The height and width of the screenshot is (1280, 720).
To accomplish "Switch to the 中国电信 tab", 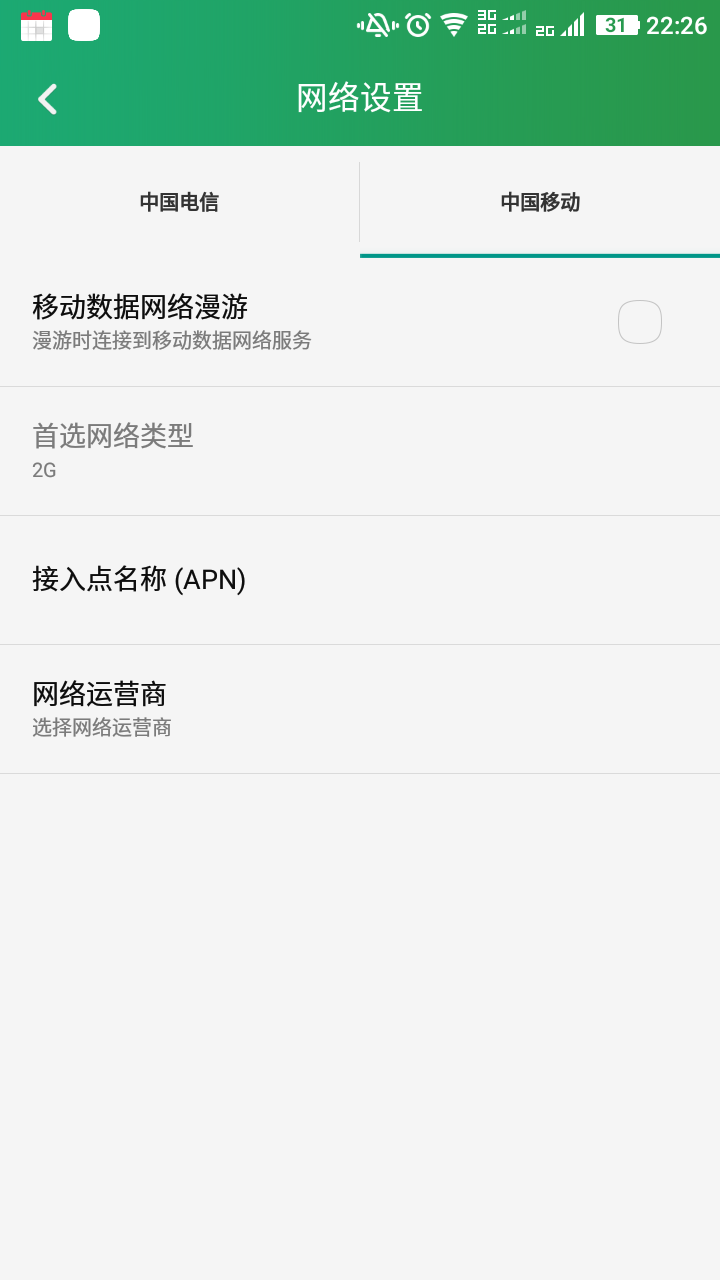I will click(x=180, y=202).
